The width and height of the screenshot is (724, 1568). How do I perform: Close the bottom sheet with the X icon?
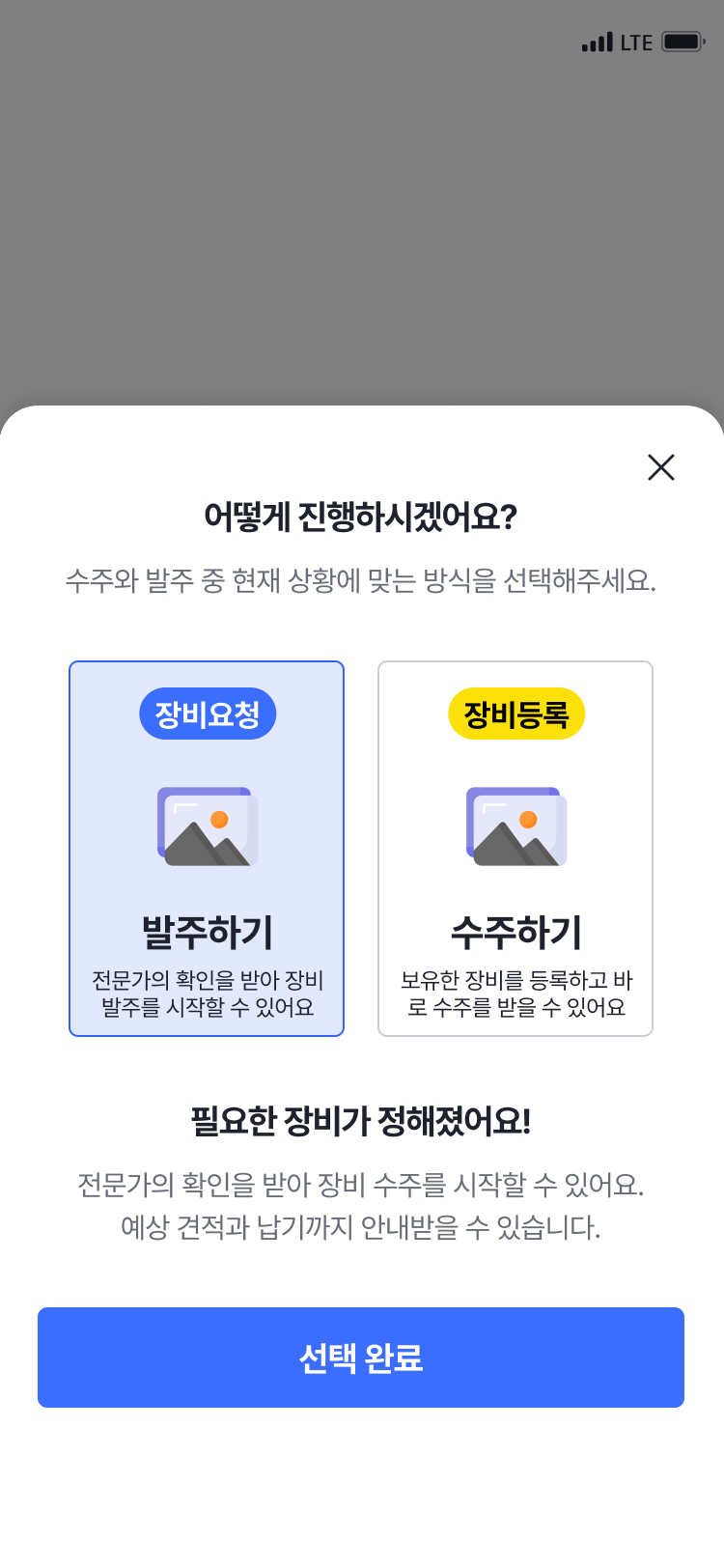click(661, 467)
